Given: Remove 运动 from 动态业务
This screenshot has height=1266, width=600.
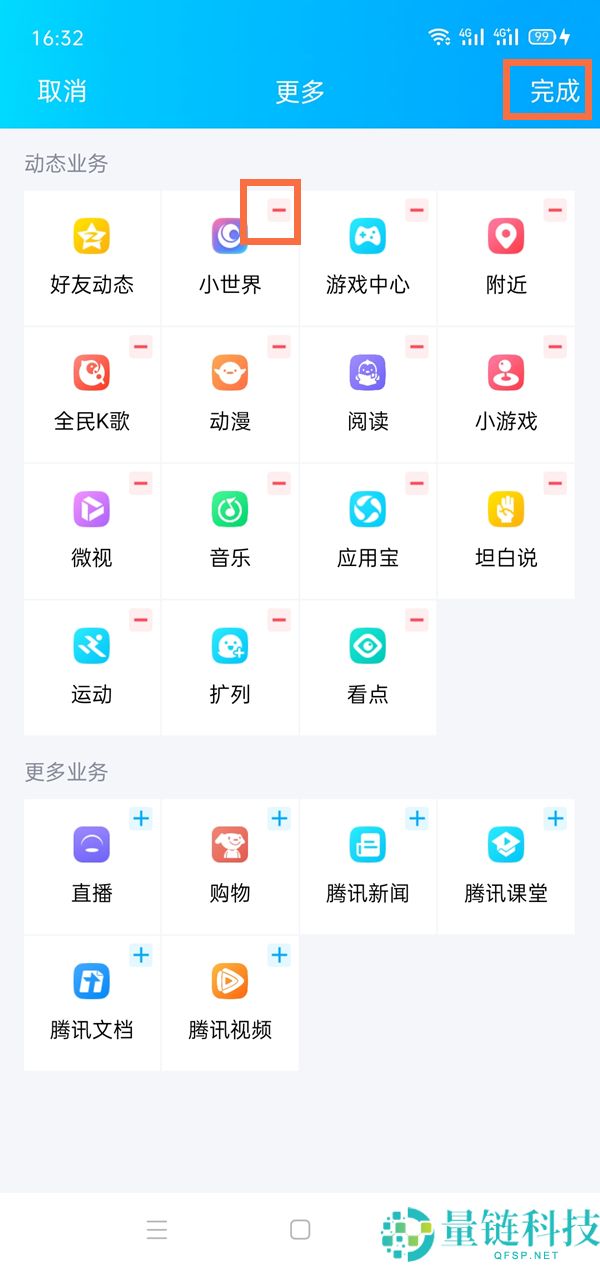Looking at the screenshot, I should (141, 620).
